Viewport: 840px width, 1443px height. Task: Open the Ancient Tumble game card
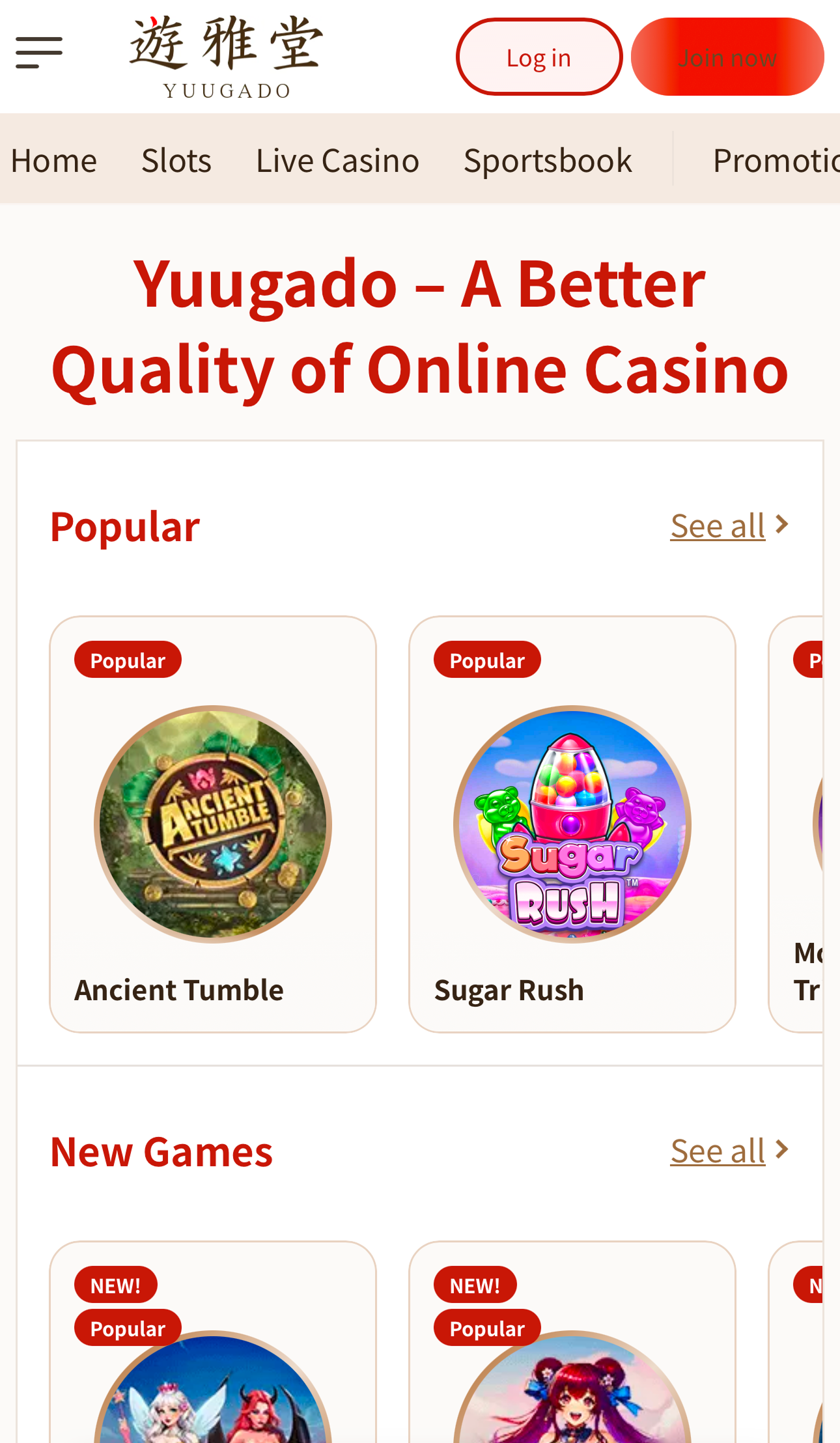[x=213, y=824]
